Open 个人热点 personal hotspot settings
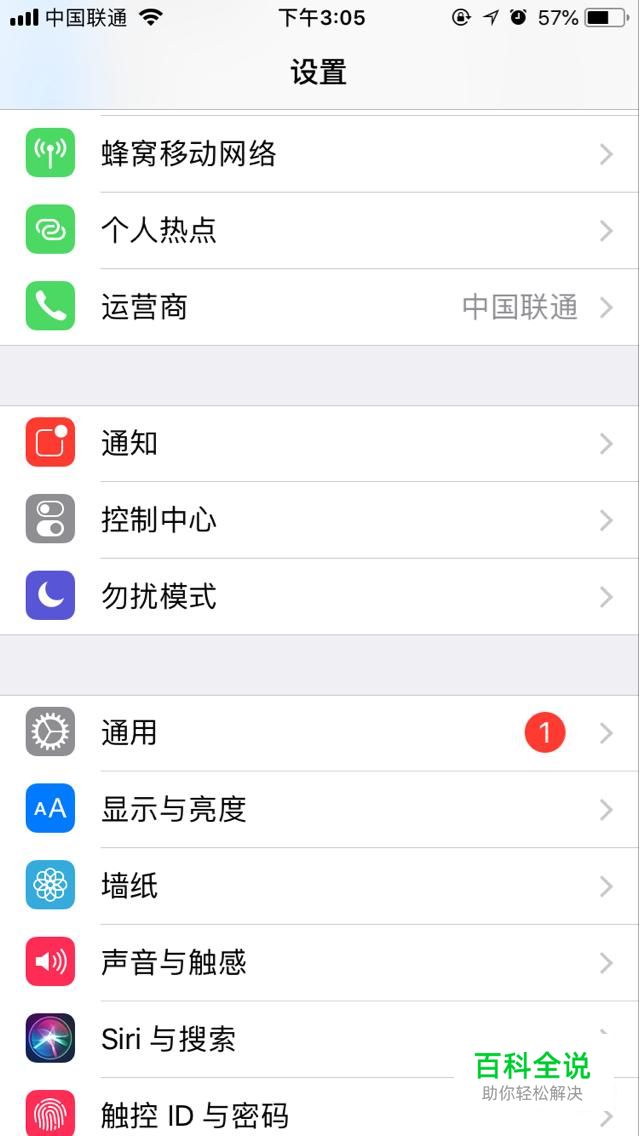Image resolution: width=639 pixels, height=1136 pixels. pyautogui.click(x=320, y=231)
